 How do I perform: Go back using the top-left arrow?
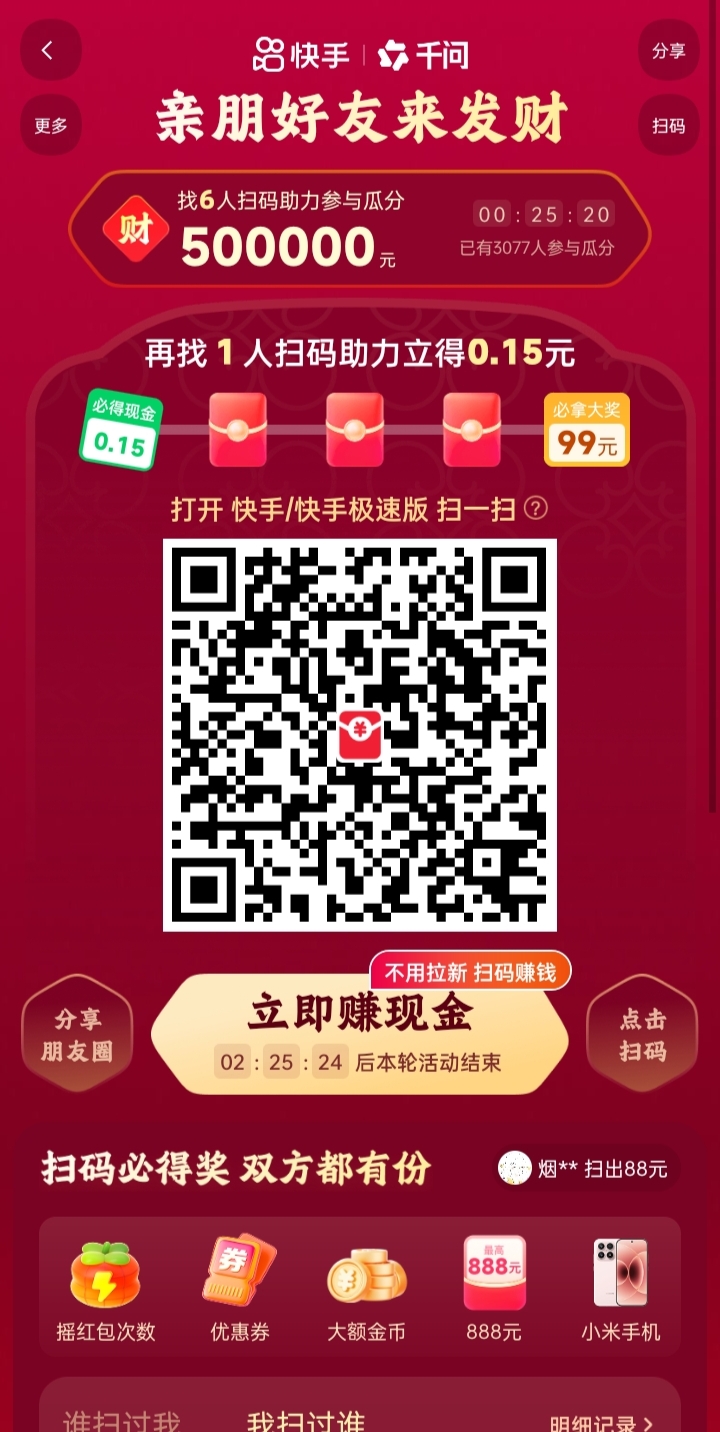point(48,51)
